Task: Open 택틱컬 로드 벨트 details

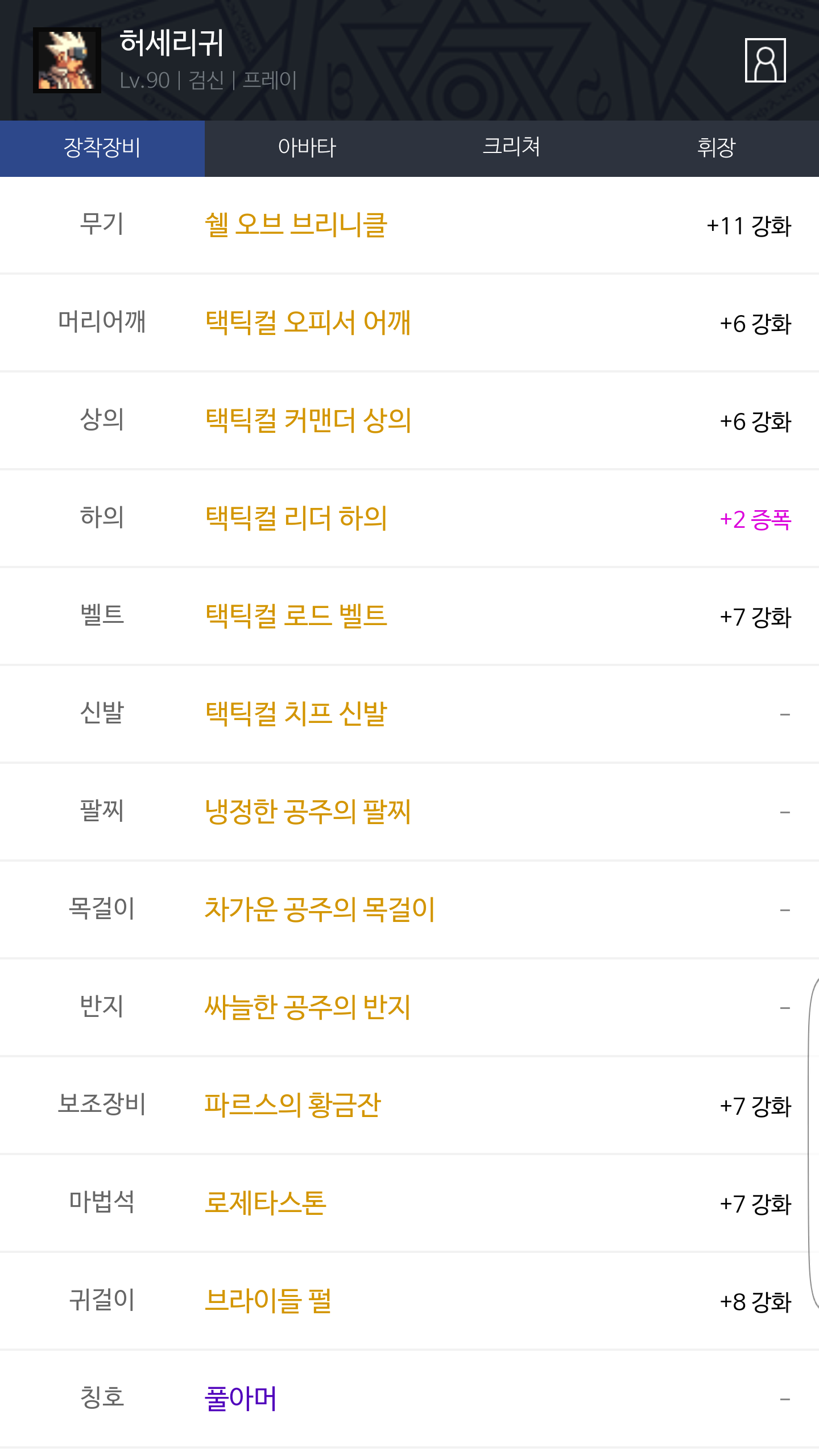Action: pyautogui.click(x=296, y=617)
